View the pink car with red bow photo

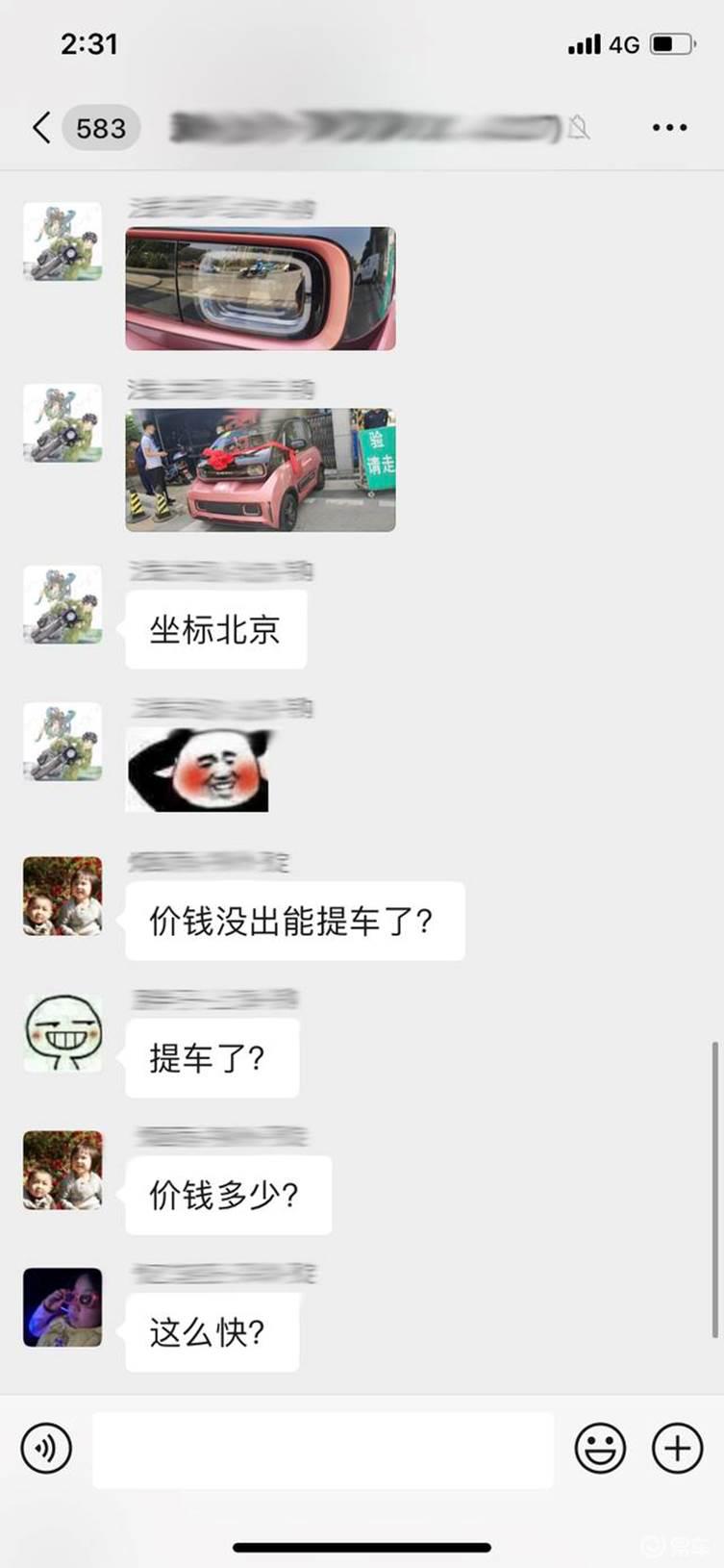261,469
